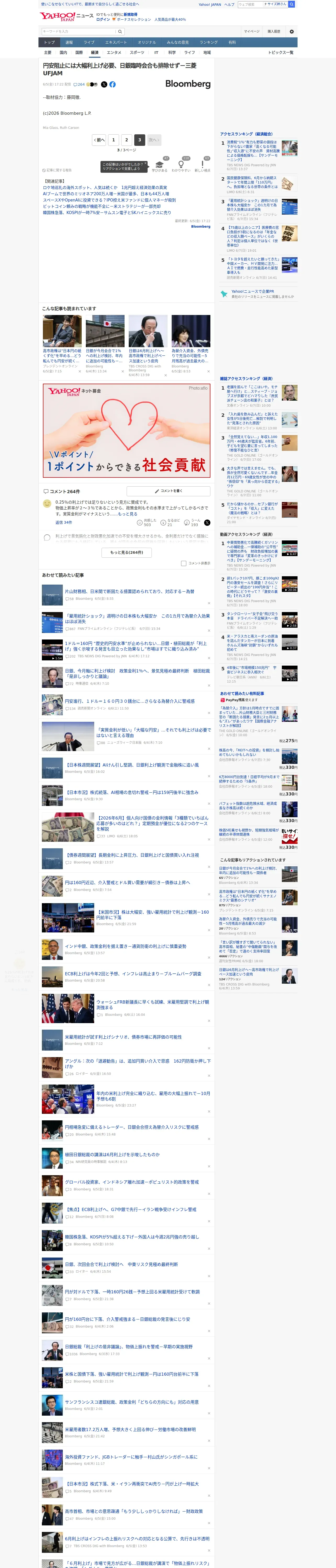Screen dimensions: 336x1568
Task: Select the 国際 category
Action: click(79, 52)
